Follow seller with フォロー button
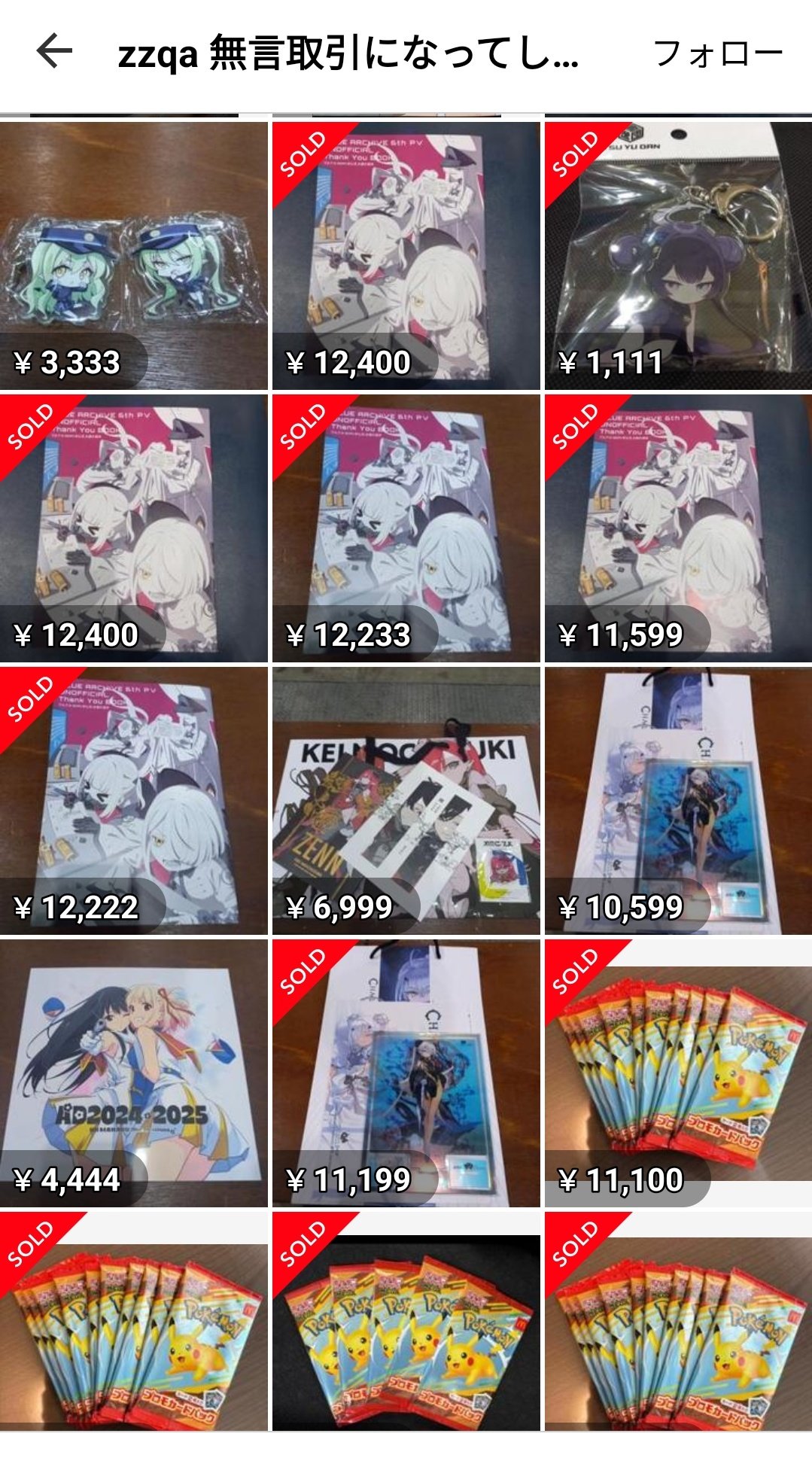 pos(718,53)
